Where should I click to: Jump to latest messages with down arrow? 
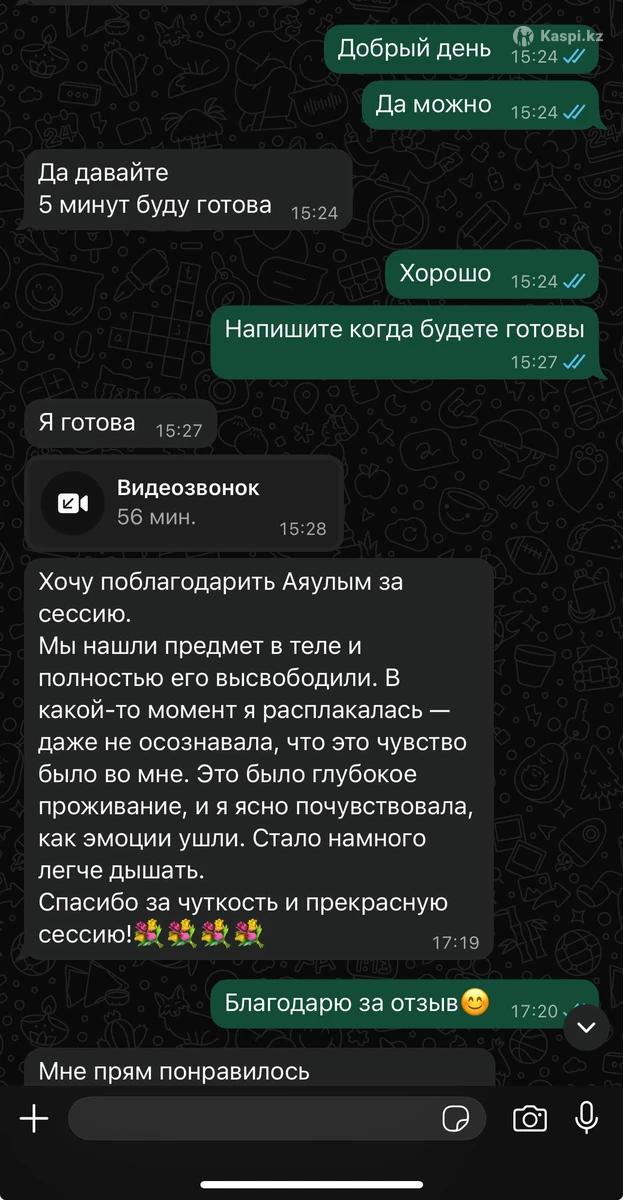pyautogui.click(x=586, y=1027)
